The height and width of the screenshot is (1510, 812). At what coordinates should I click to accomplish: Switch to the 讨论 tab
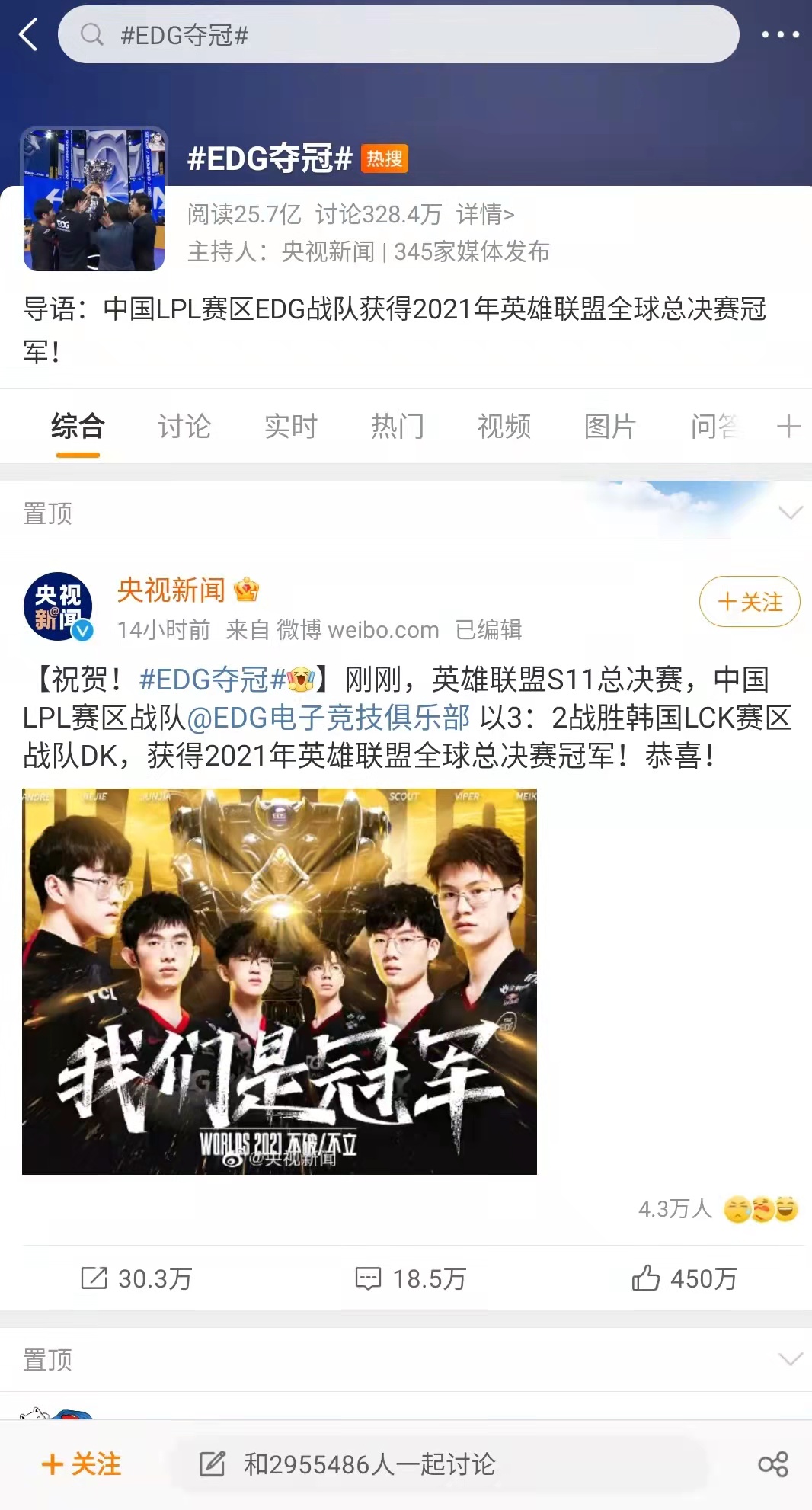pyautogui.click(x=184, y=426)
